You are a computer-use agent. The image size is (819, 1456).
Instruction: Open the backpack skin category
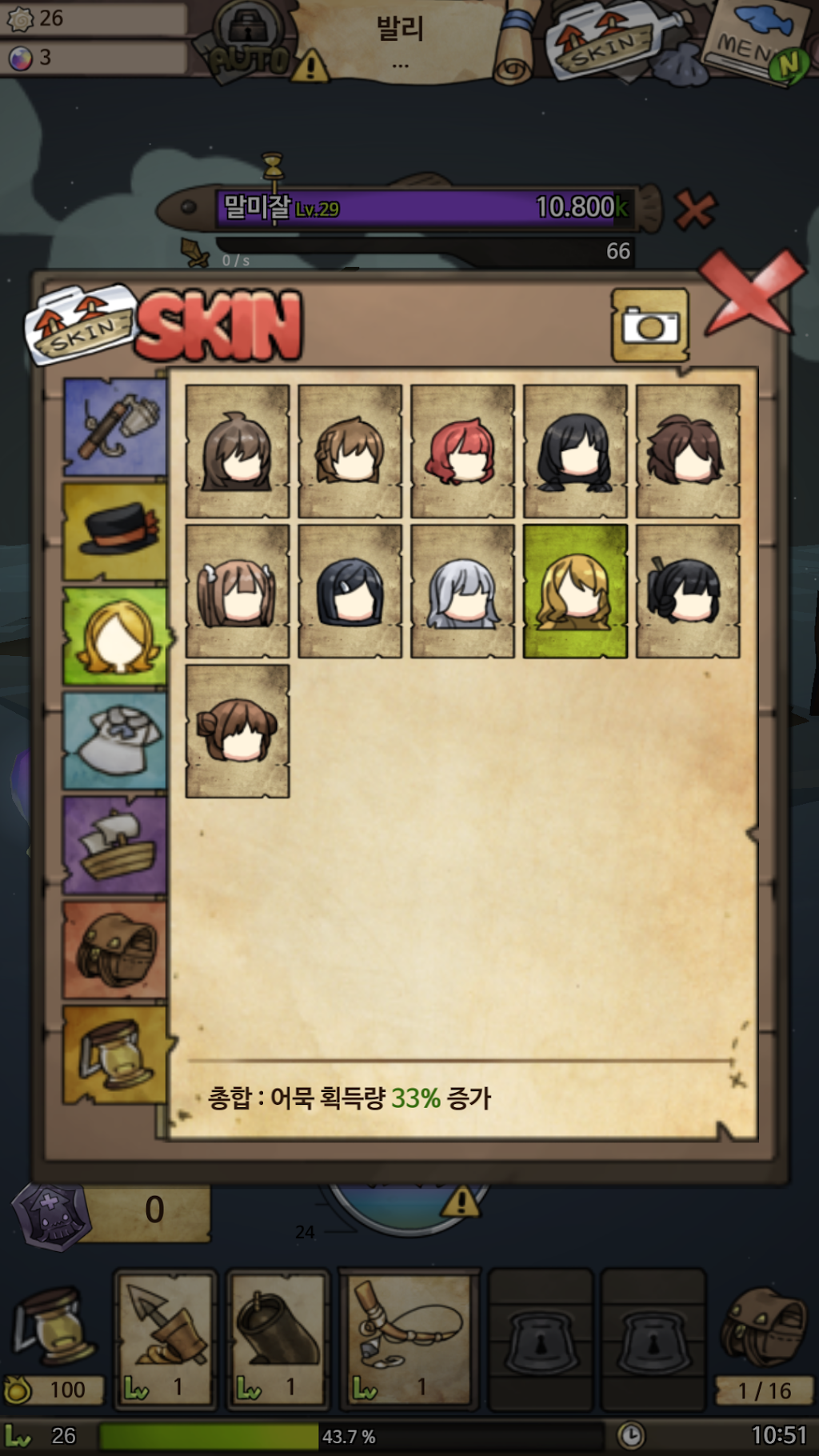tap(116, 950)
